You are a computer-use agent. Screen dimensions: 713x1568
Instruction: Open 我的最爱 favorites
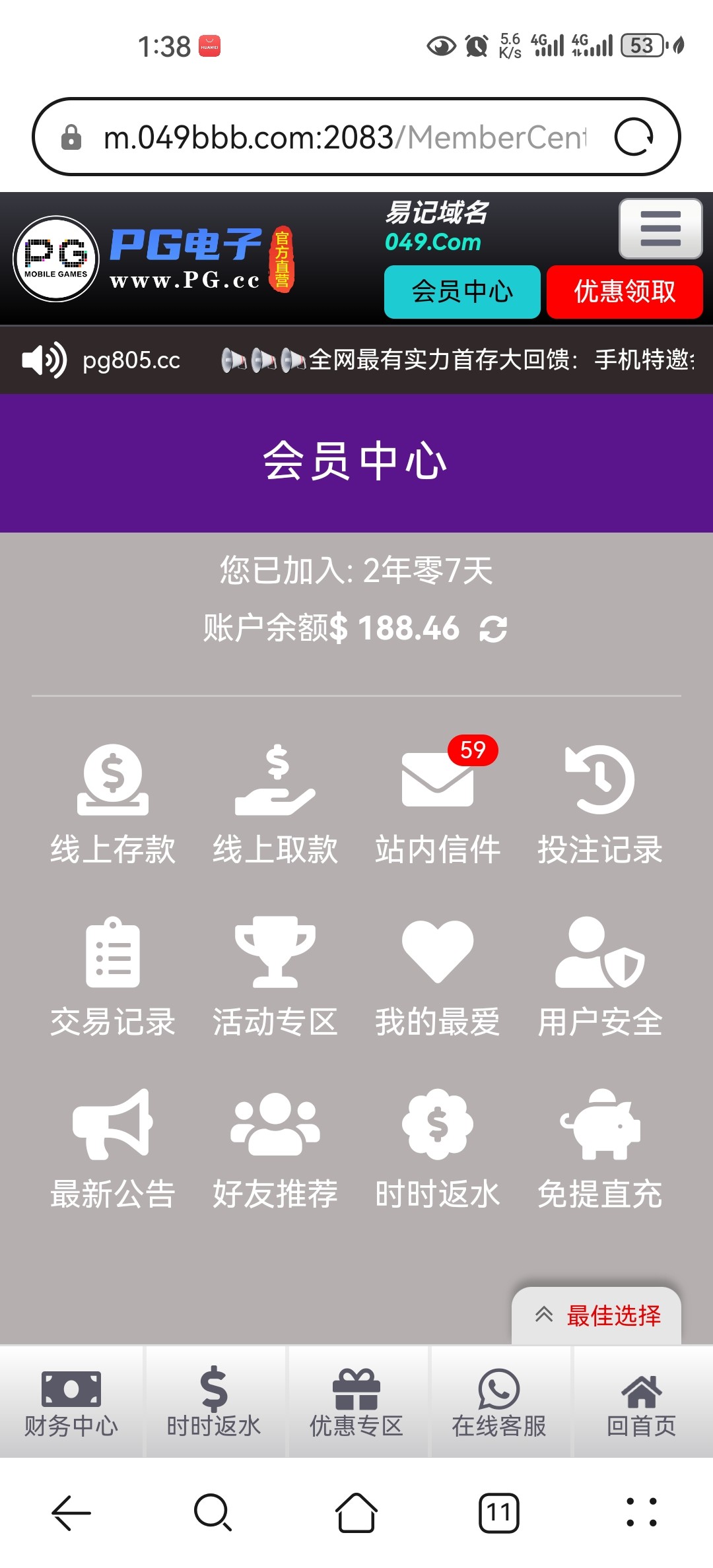click(438, 977)
